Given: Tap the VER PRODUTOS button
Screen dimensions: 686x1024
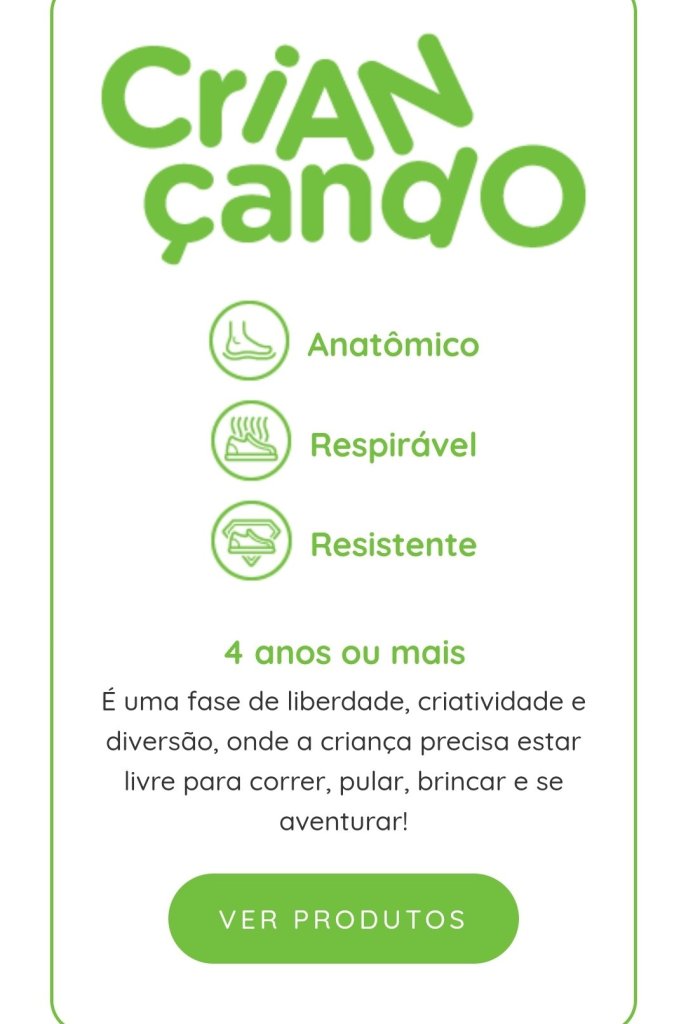Looking at the screenshot, I should 343,919.
